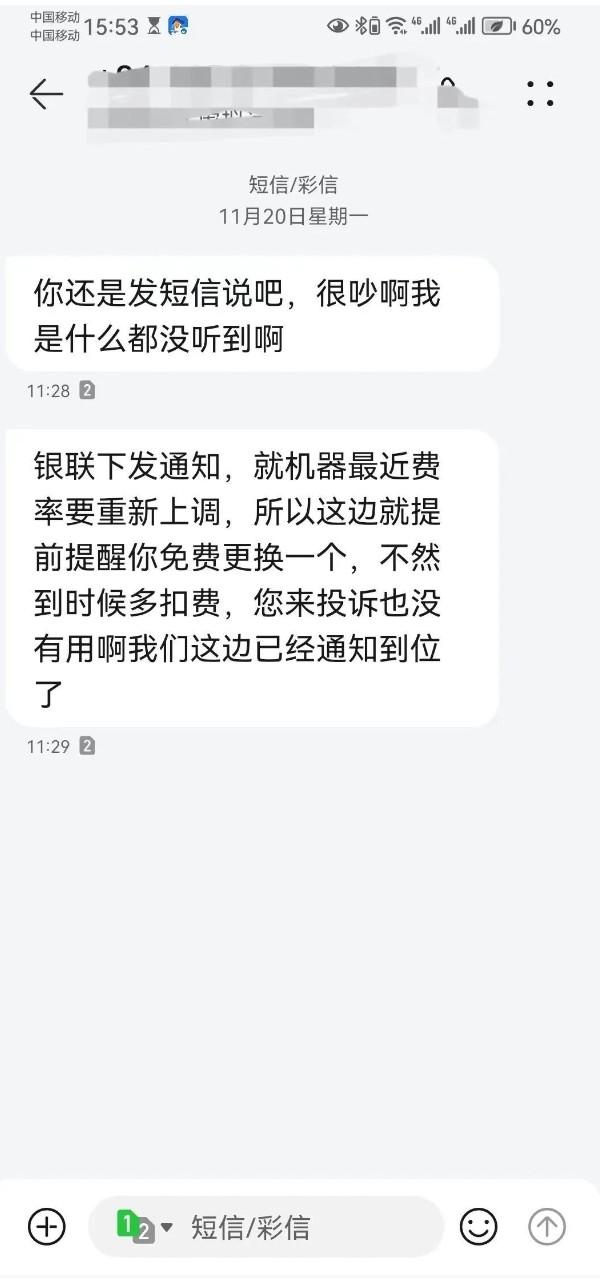Open the attachment plus button
The width and height of the screenshot is (600, 1278).
point(46,1226)
